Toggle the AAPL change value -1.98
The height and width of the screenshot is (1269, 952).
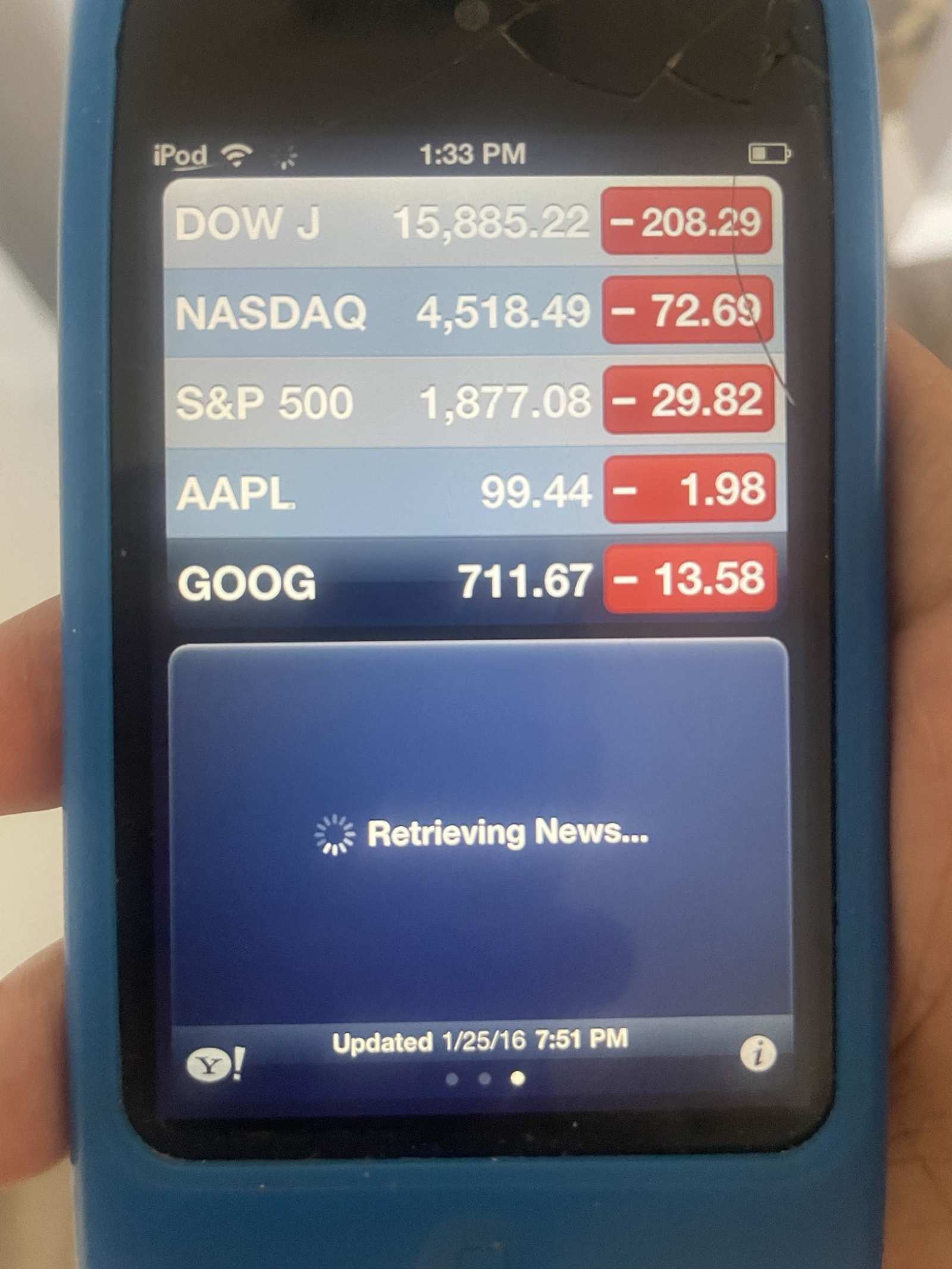point(690,489)
